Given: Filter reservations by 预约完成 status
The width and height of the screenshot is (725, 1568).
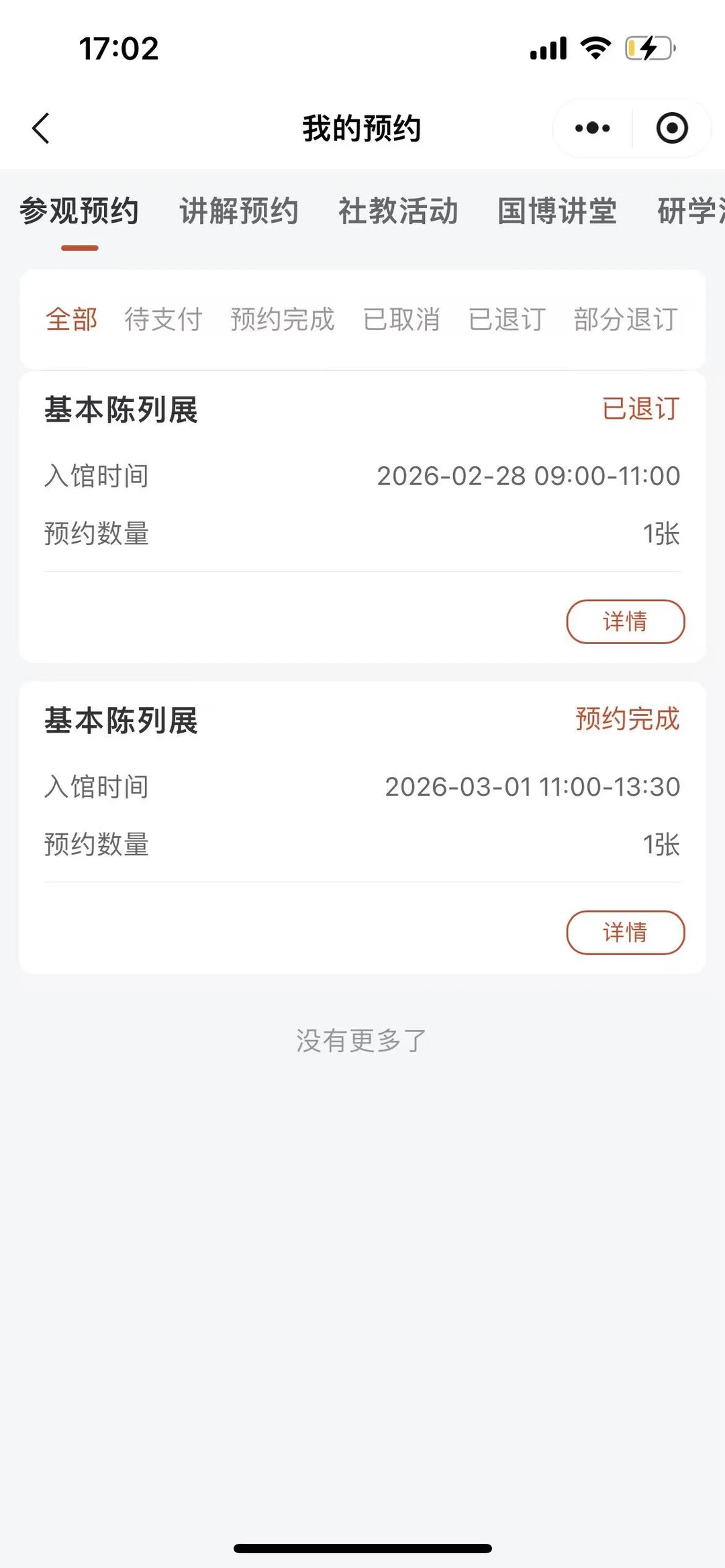Looking at the screenshot, I should click(283, 319).
